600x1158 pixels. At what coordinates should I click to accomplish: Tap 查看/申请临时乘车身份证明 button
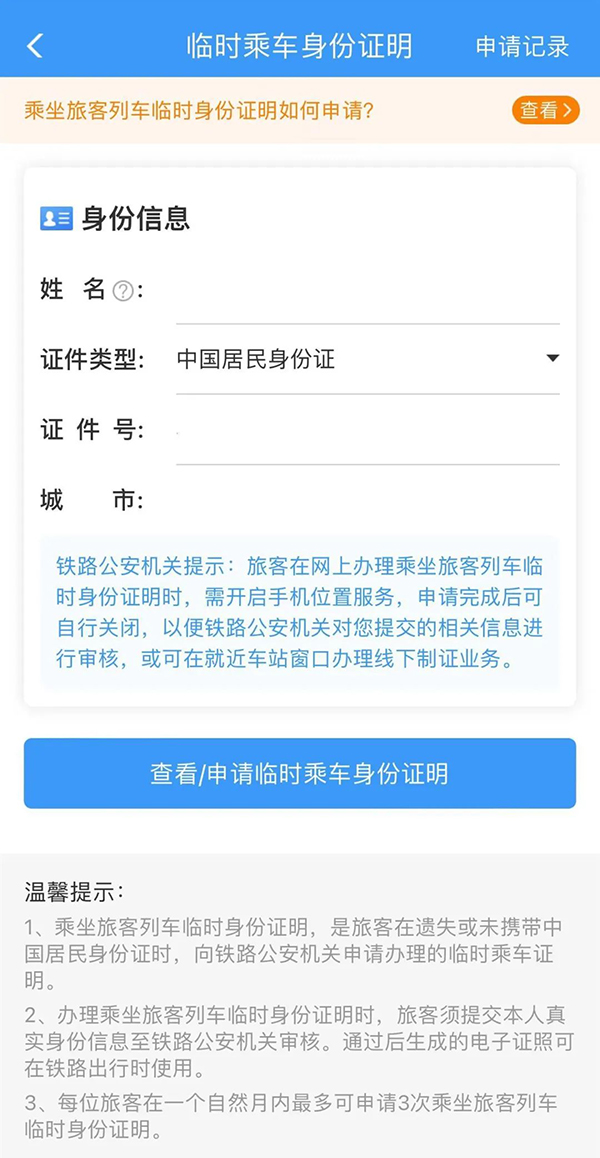299,773
